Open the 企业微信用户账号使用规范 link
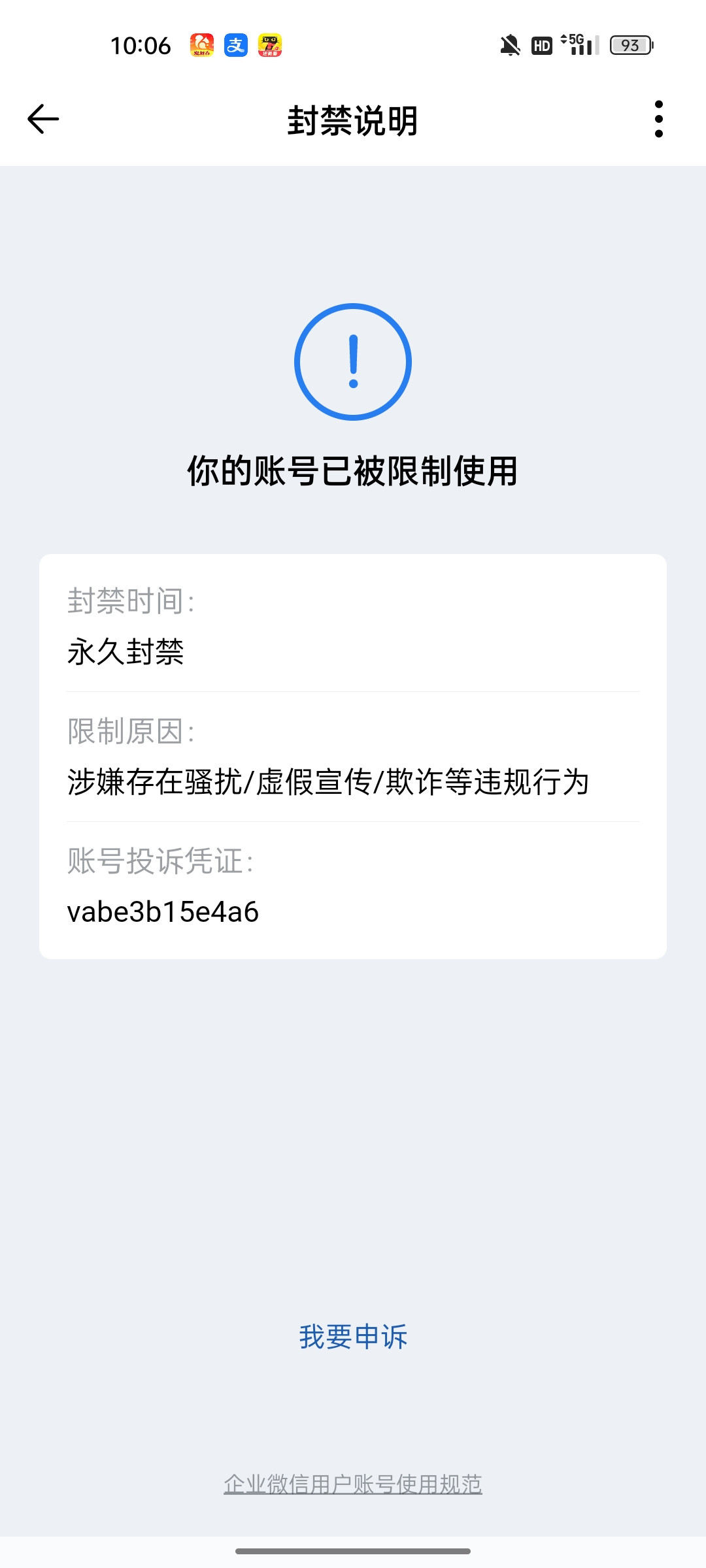The height and width of the screenshot is (1568, 706). pos(353,1484)
